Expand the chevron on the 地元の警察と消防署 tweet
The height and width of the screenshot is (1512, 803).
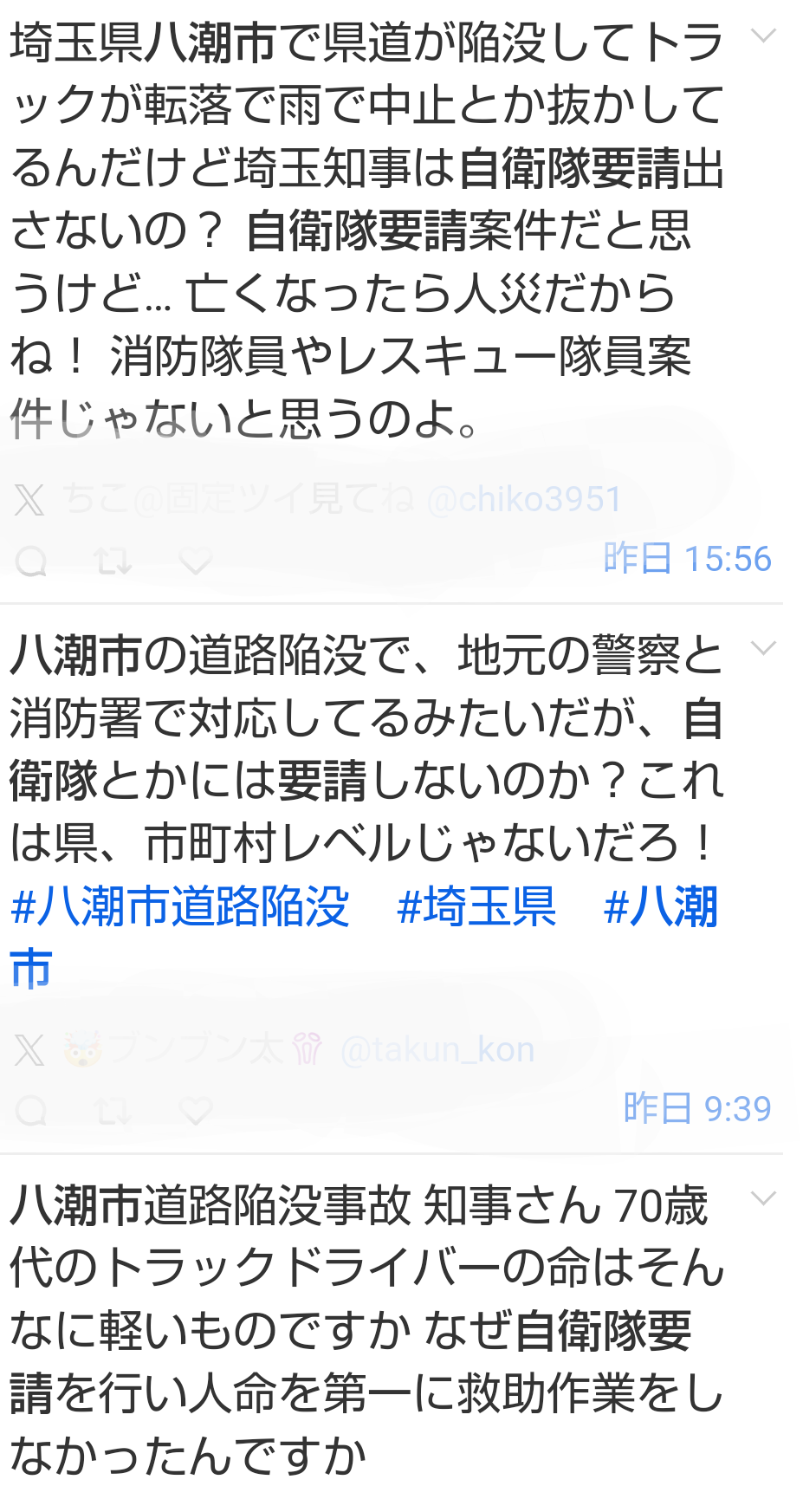pos(763,648)
